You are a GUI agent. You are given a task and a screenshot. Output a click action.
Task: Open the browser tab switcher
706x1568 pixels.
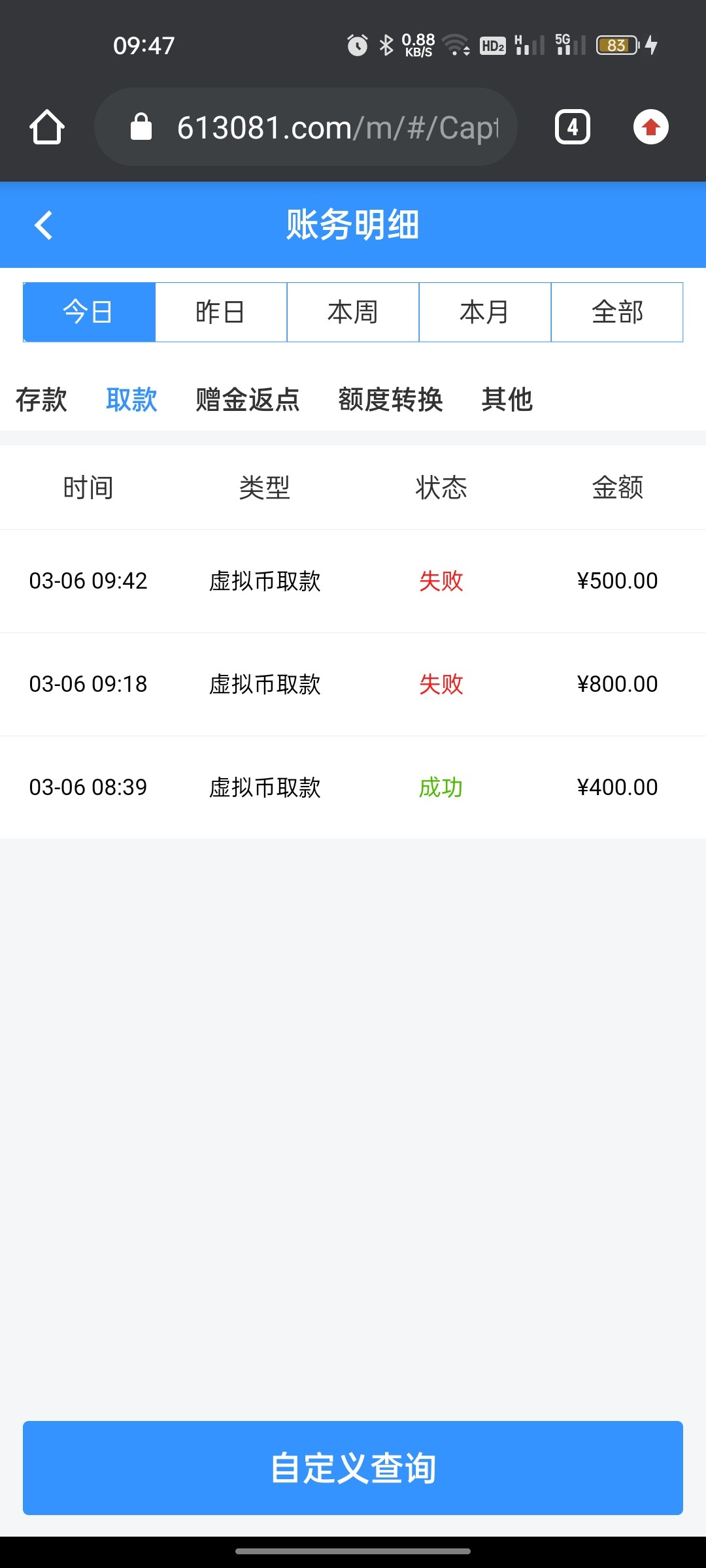(572, 127)
